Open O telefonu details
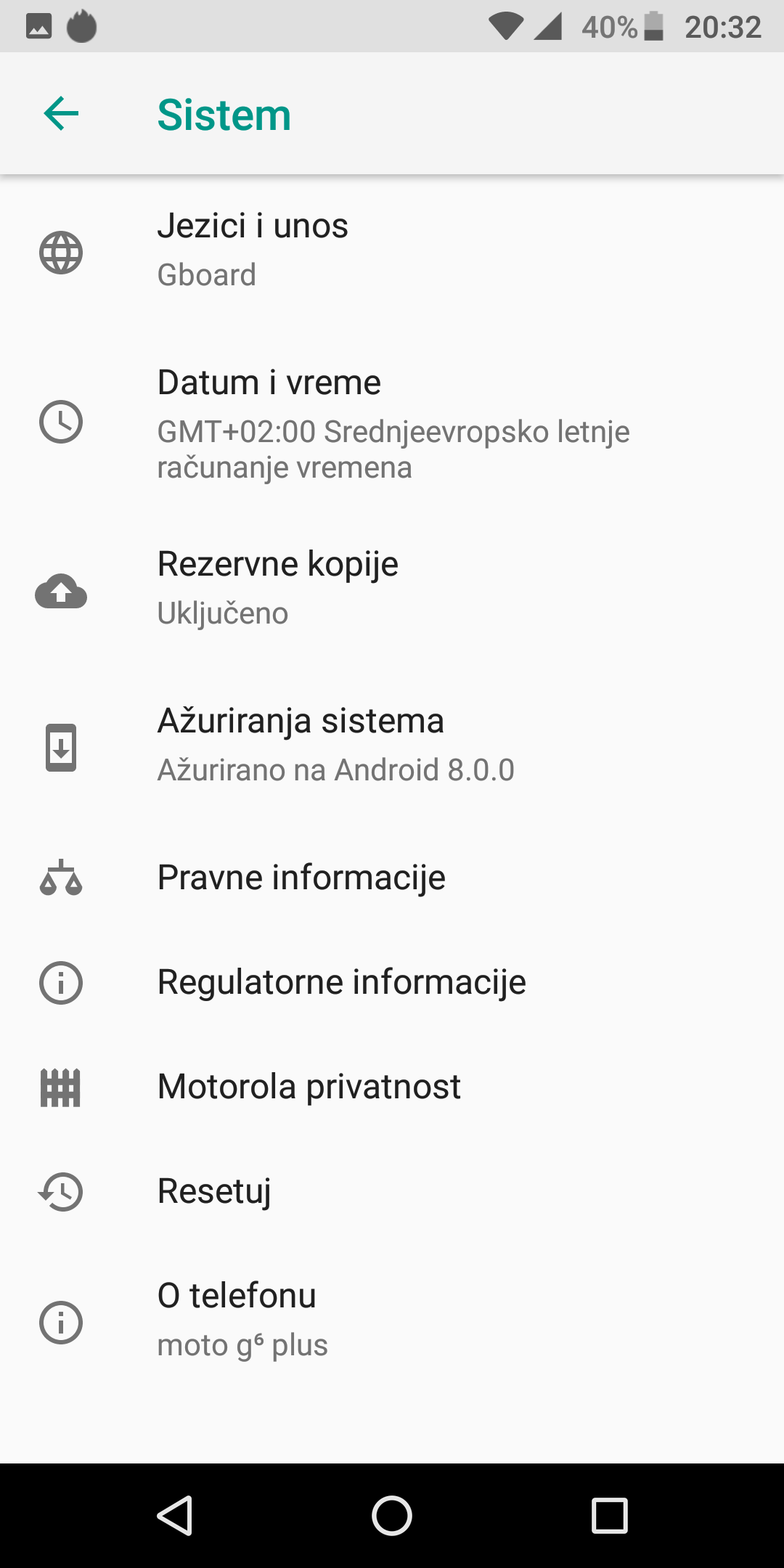The height and width of the screenshot is (1568, 784). 392,1320
